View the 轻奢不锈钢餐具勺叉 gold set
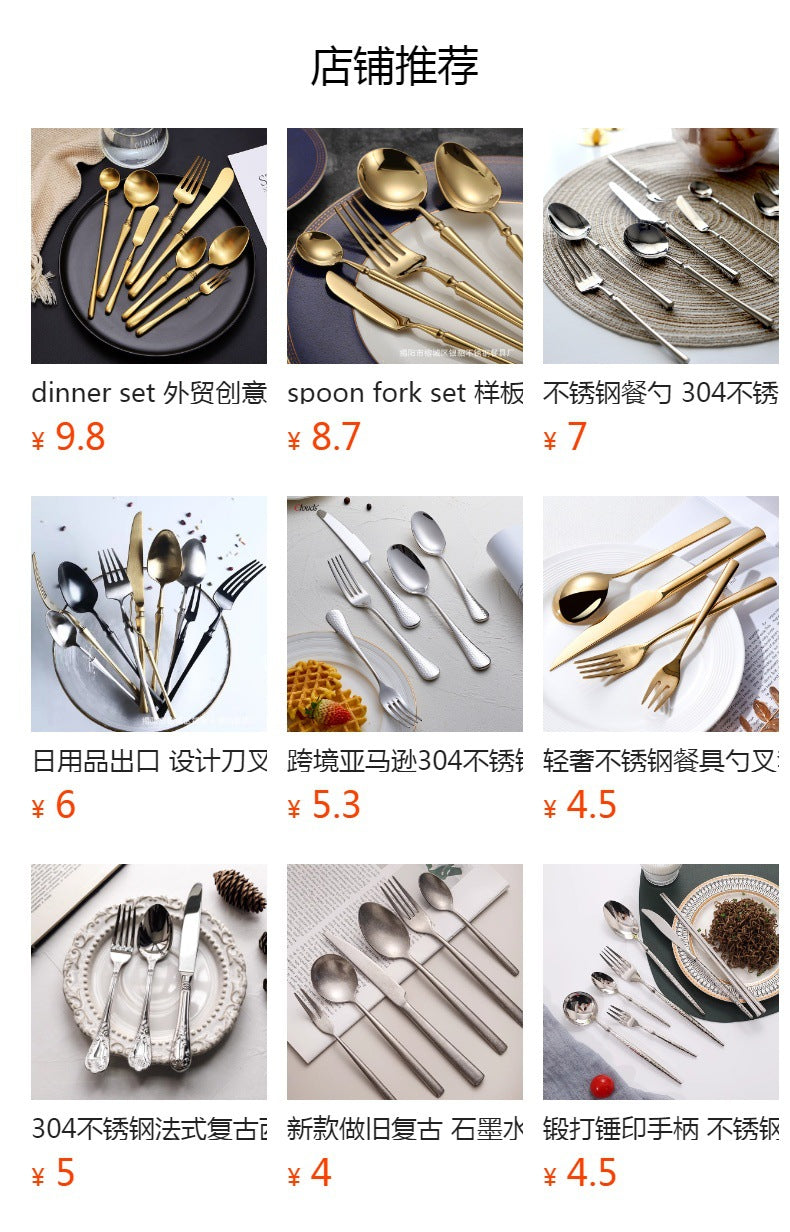 [x=661, y=614]
